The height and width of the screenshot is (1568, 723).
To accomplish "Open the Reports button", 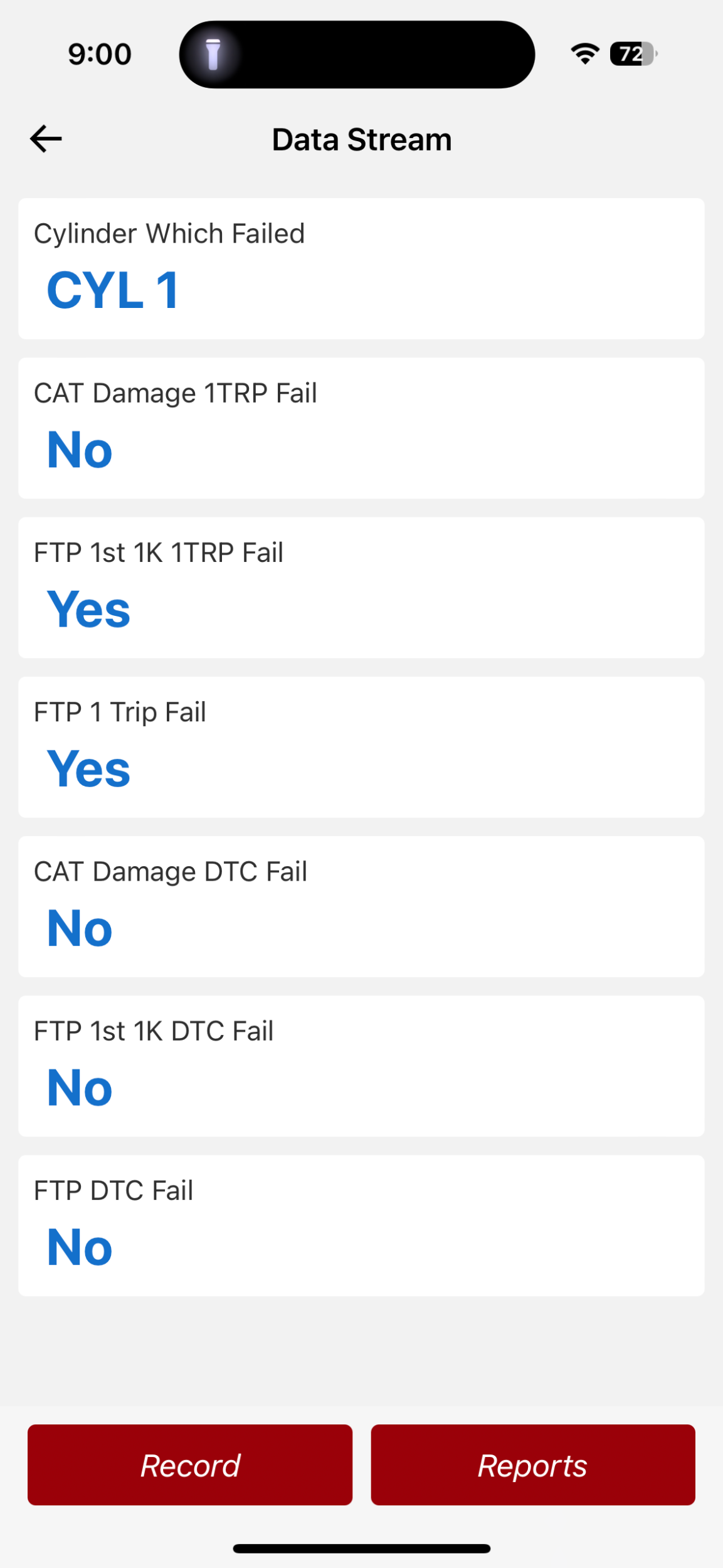I will [532, 1465].
